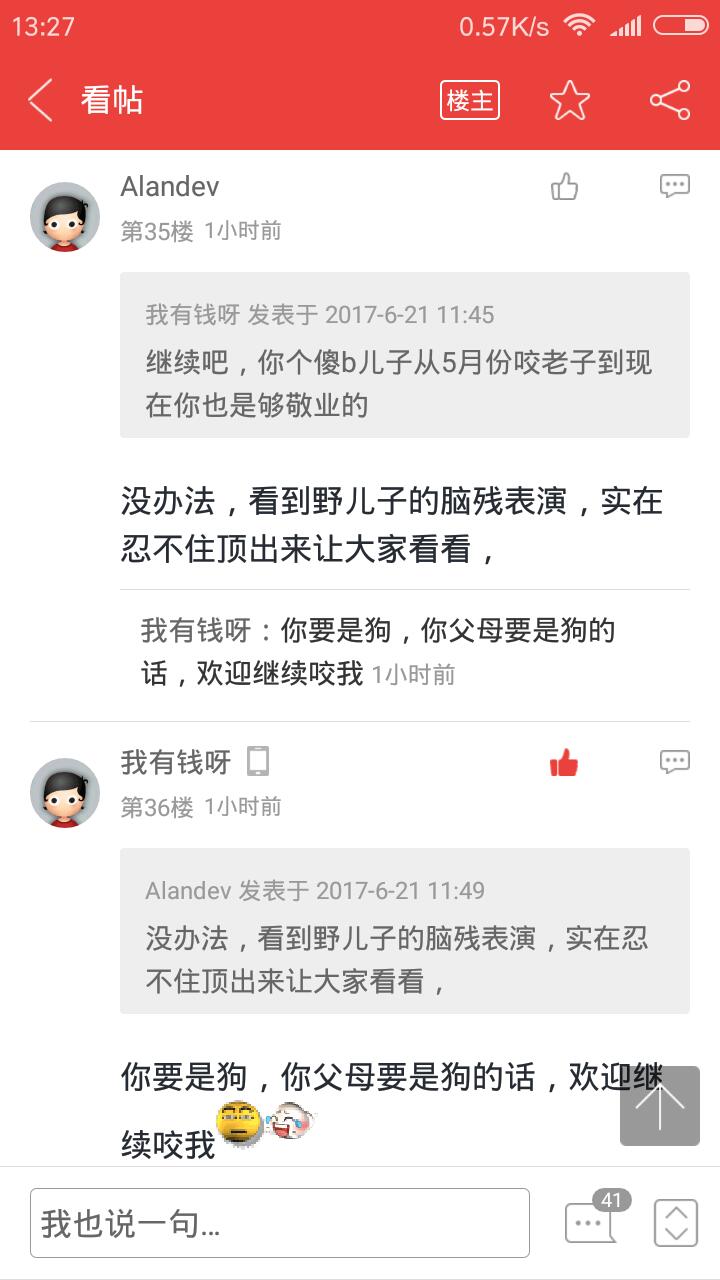Image resolution: width=720 pixels, height=1280 pixels.
Task: Go back from the 看帖 page
Action: click(x=40, y=100)
